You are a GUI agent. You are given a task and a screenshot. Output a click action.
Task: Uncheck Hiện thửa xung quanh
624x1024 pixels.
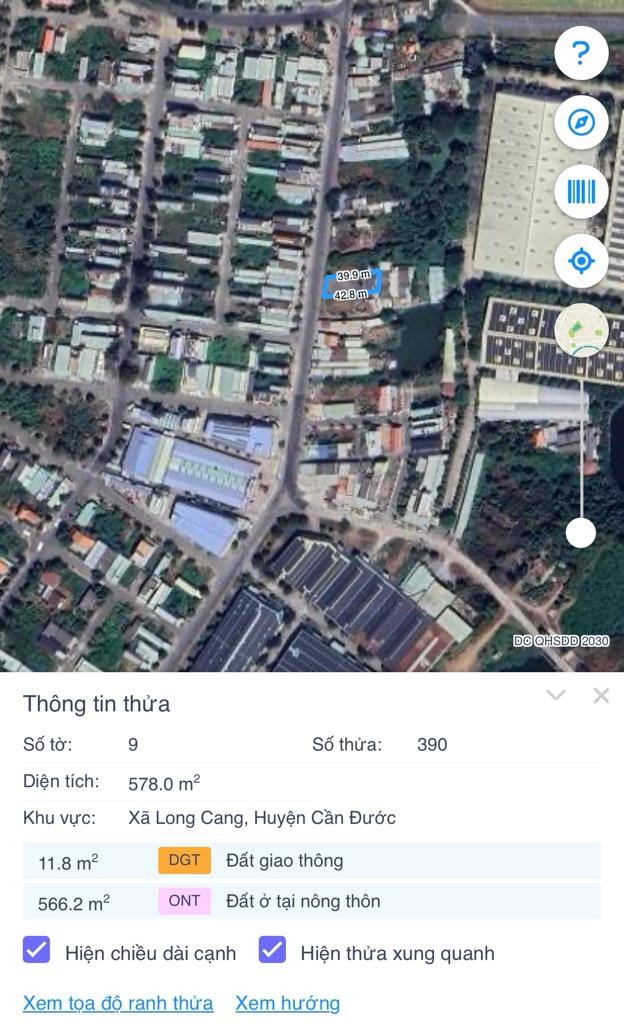click(x=272, y=950)
